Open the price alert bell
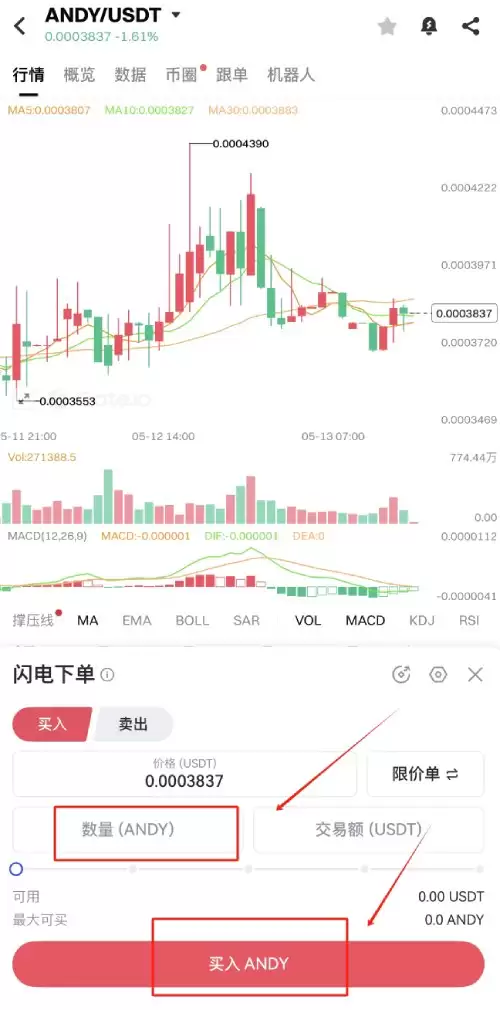The width and height of the screenshot is (500, 1010). click(x=428, y=26)
